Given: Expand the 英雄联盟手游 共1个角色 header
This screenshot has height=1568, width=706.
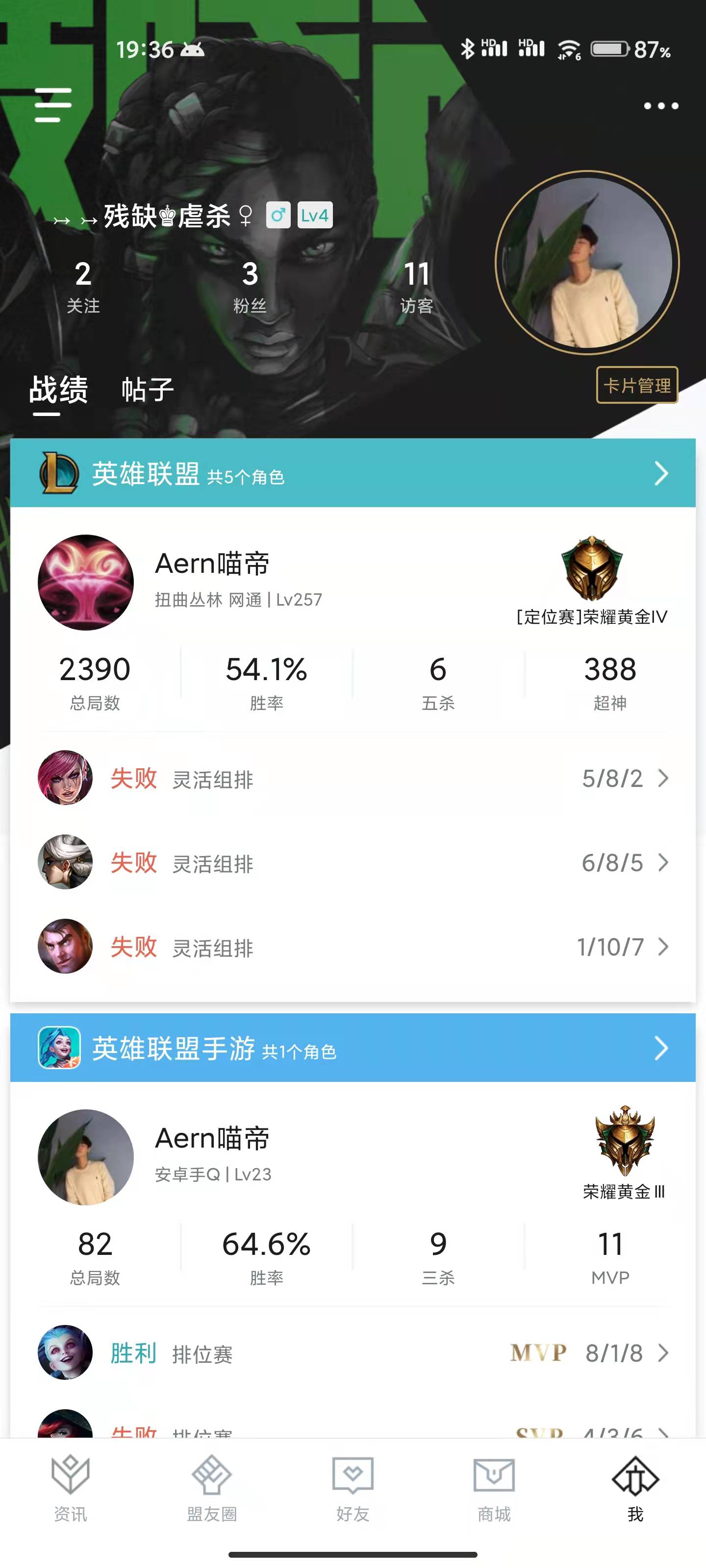Looking at the screenshot, I should (353, 1048).
